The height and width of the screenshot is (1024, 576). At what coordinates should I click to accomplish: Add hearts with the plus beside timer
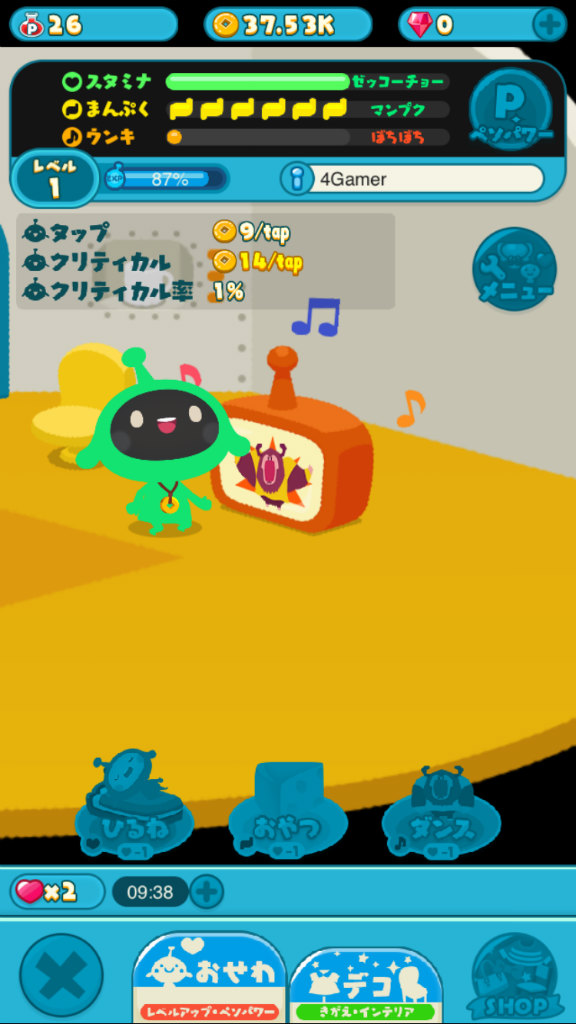tap(206, 891)
